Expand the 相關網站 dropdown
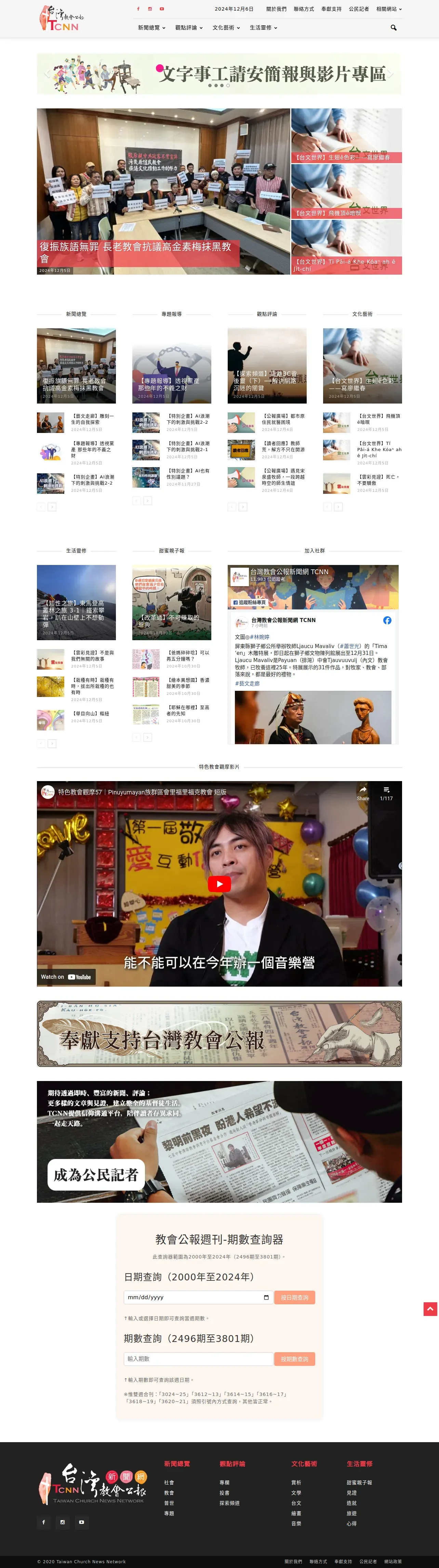Image resolution: width=439 pixels, height=1568 pixels. pos(388,9)
